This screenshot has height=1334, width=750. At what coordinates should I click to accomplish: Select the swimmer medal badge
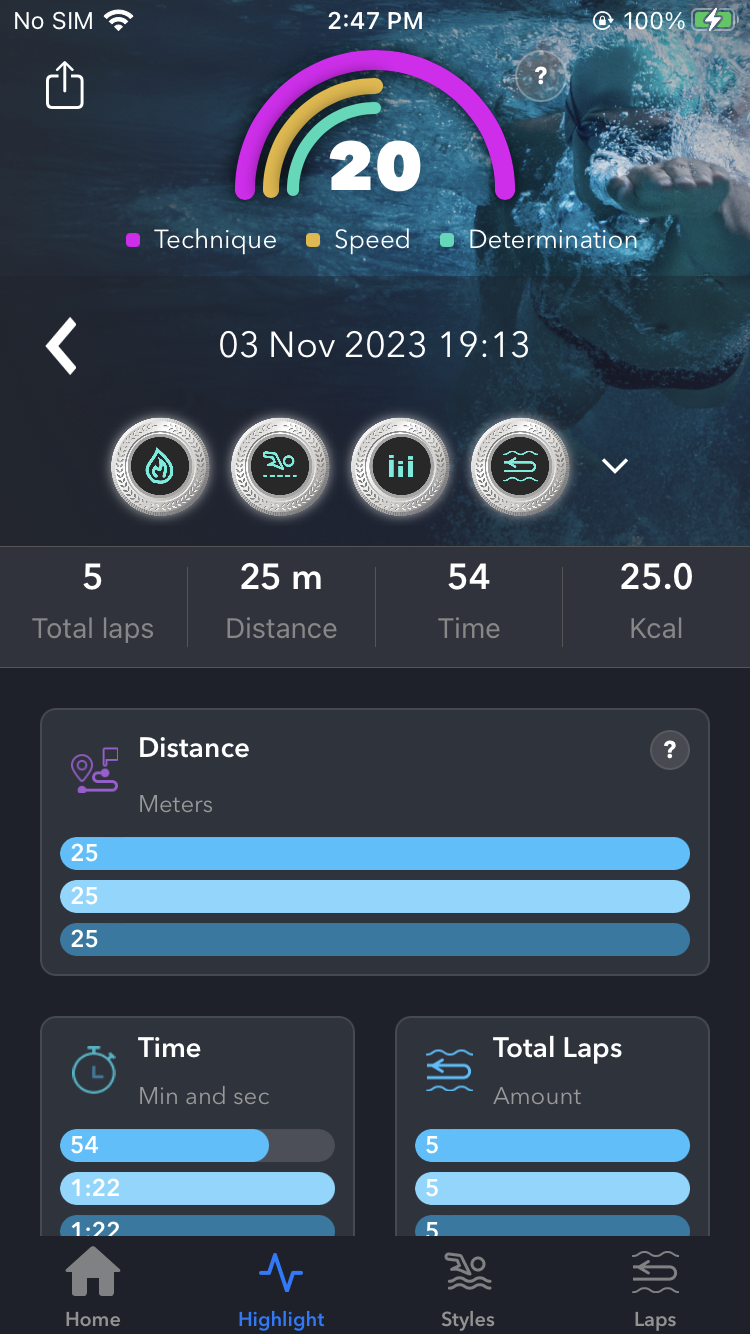point(280,466)
